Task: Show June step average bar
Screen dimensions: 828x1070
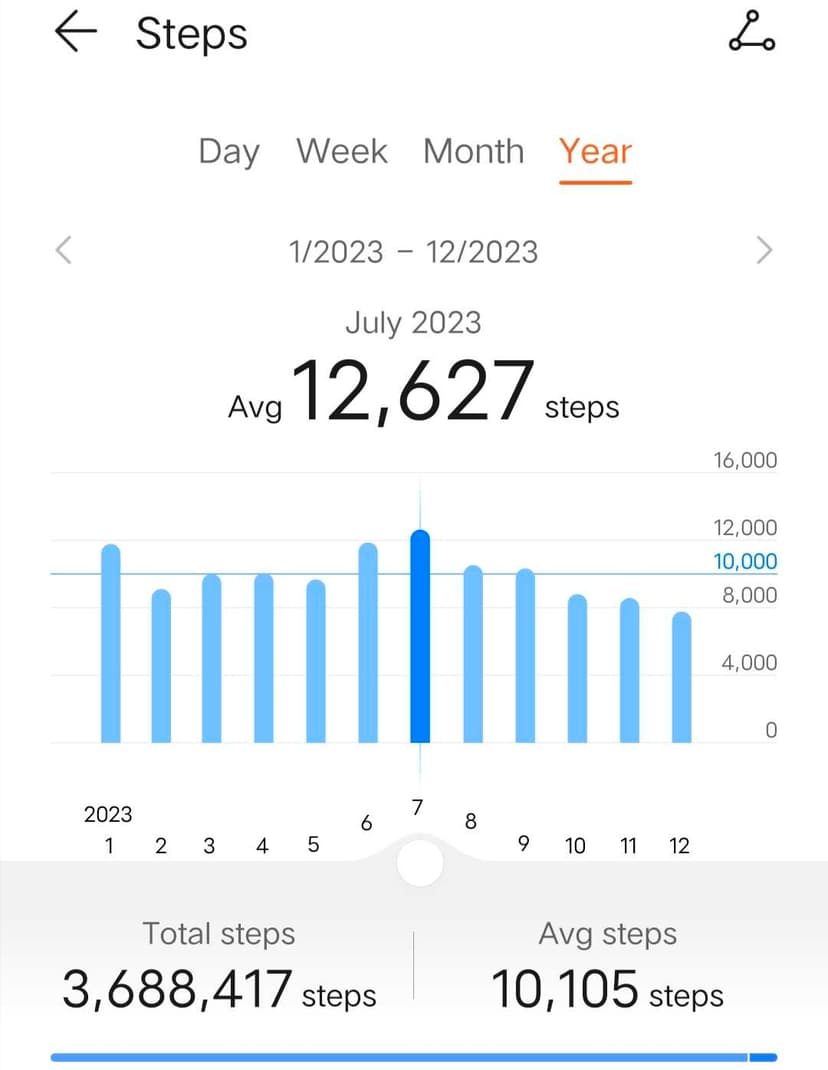Action: pos(368,643)
